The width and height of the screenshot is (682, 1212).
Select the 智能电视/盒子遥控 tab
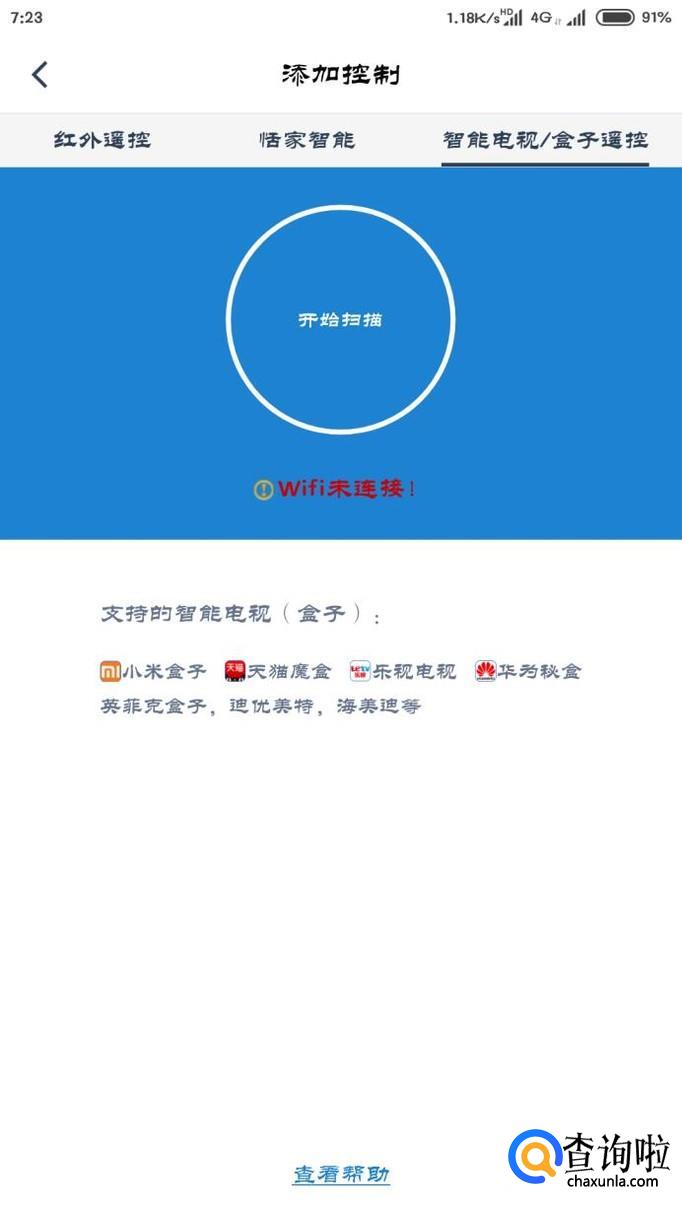(545, 140)
